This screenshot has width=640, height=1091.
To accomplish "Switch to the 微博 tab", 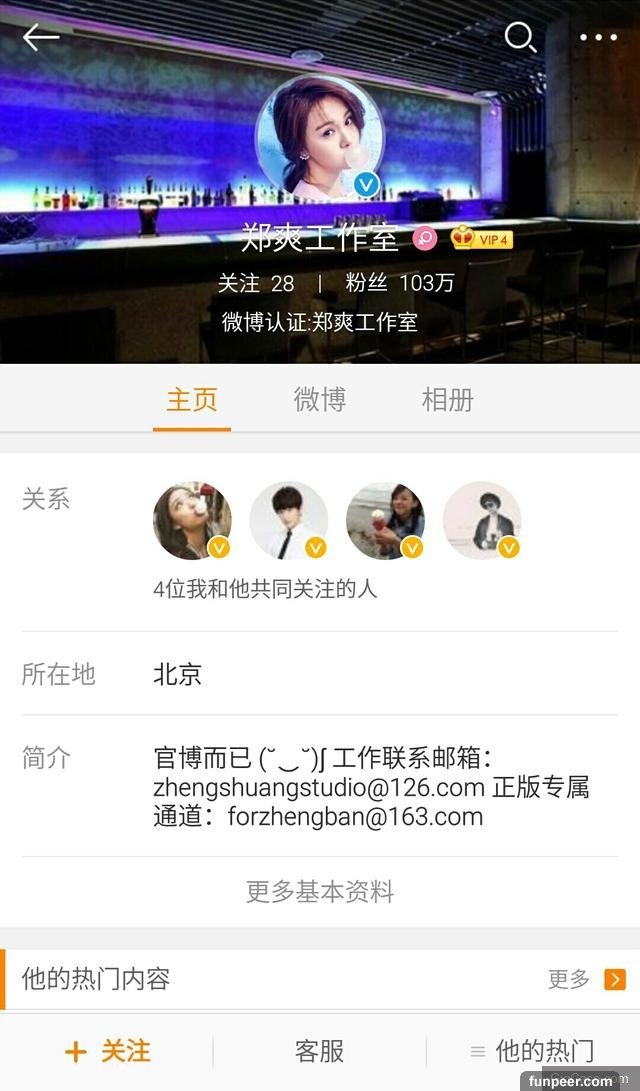I will (320, 400).
